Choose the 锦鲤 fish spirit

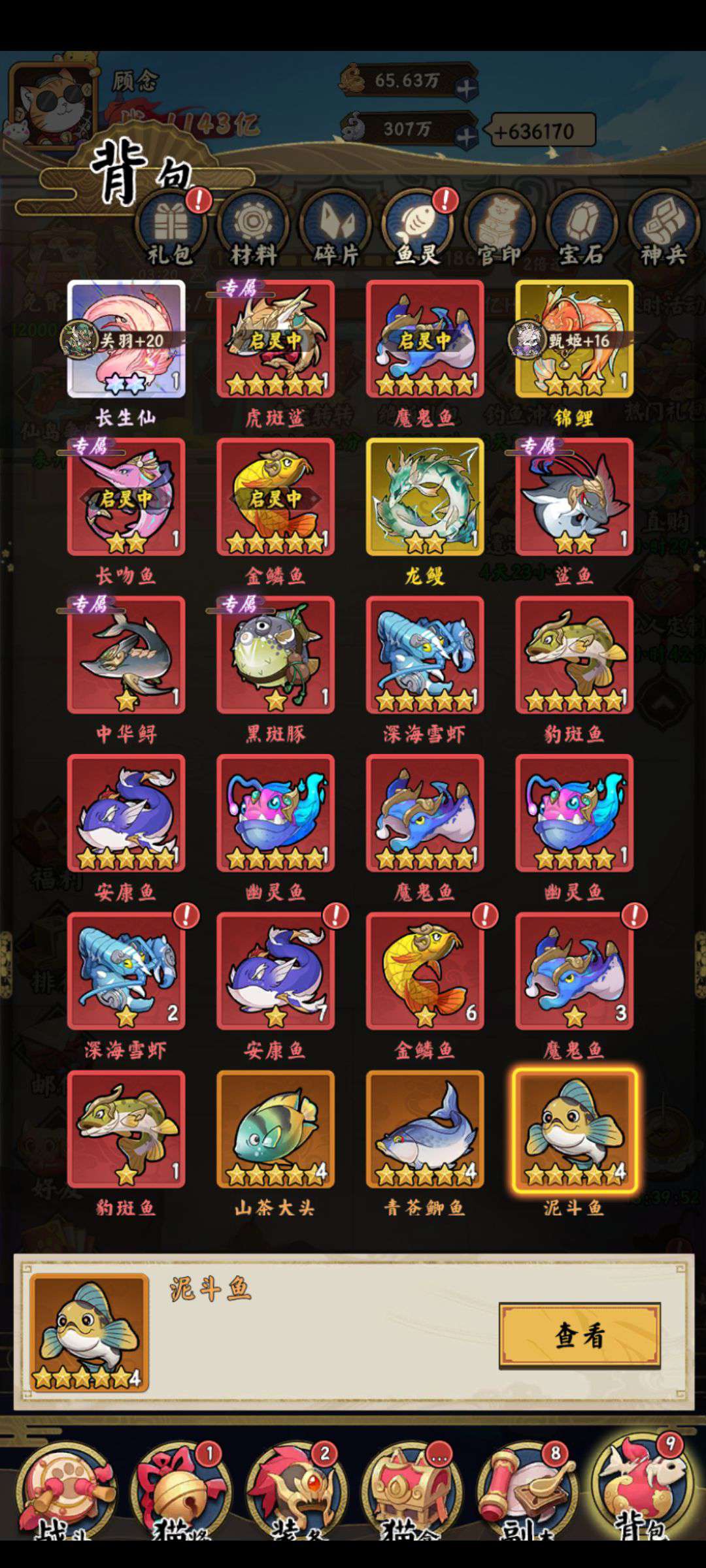coord(574,339)
